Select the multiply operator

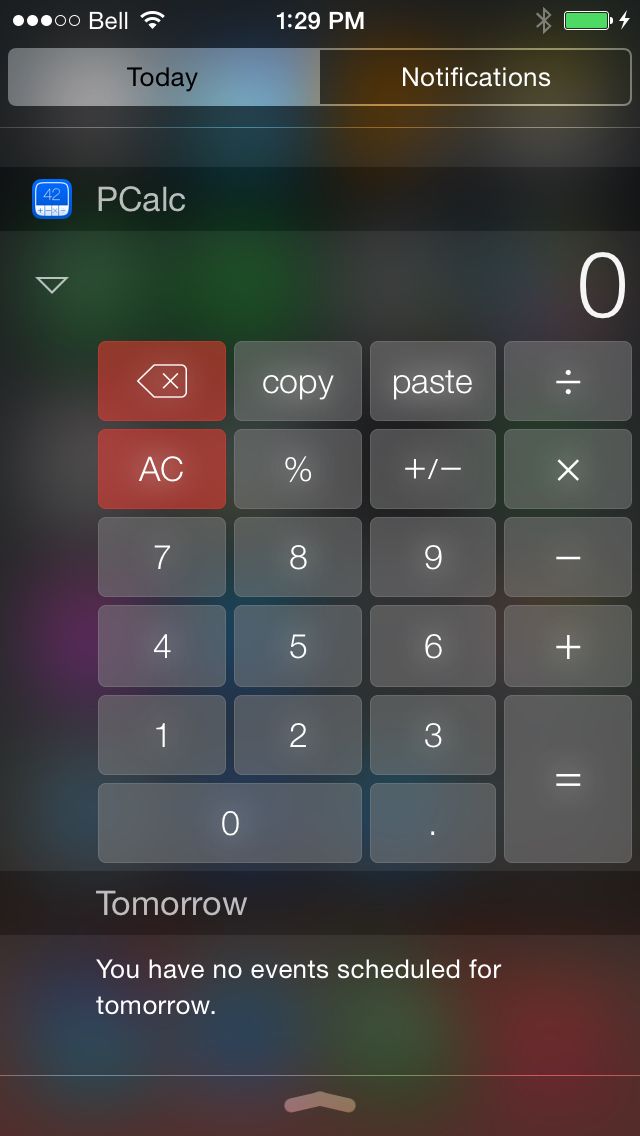pos(568,469)
